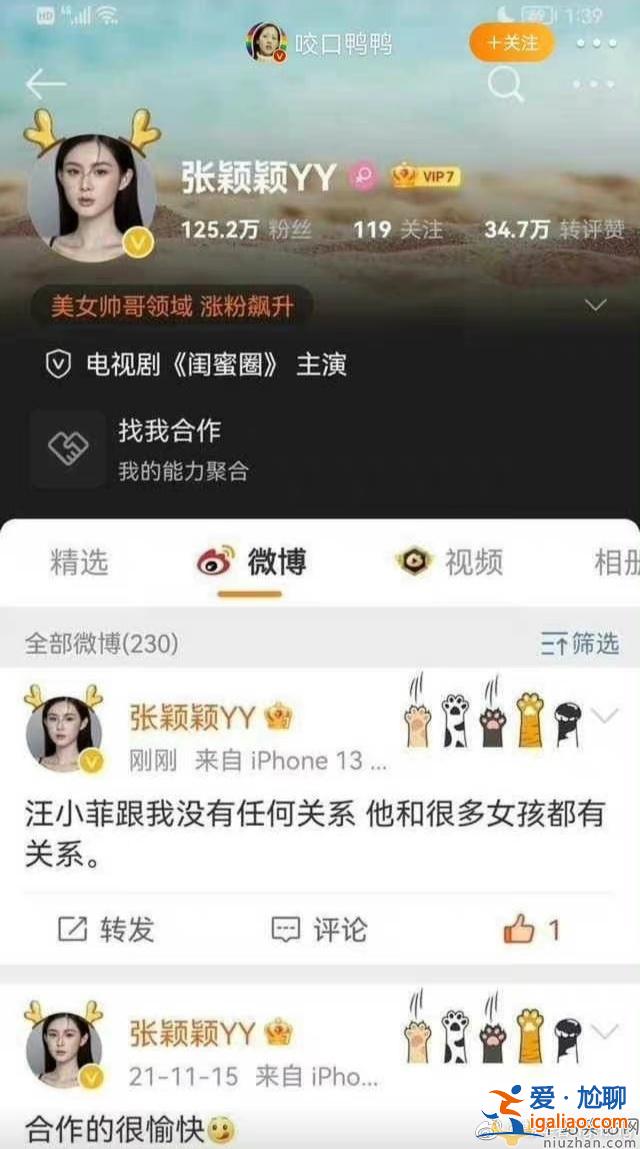Viewport: 640px width, 1149px height.
Task: Open the 筛选 filter option
Action: [x=580, y=643]
